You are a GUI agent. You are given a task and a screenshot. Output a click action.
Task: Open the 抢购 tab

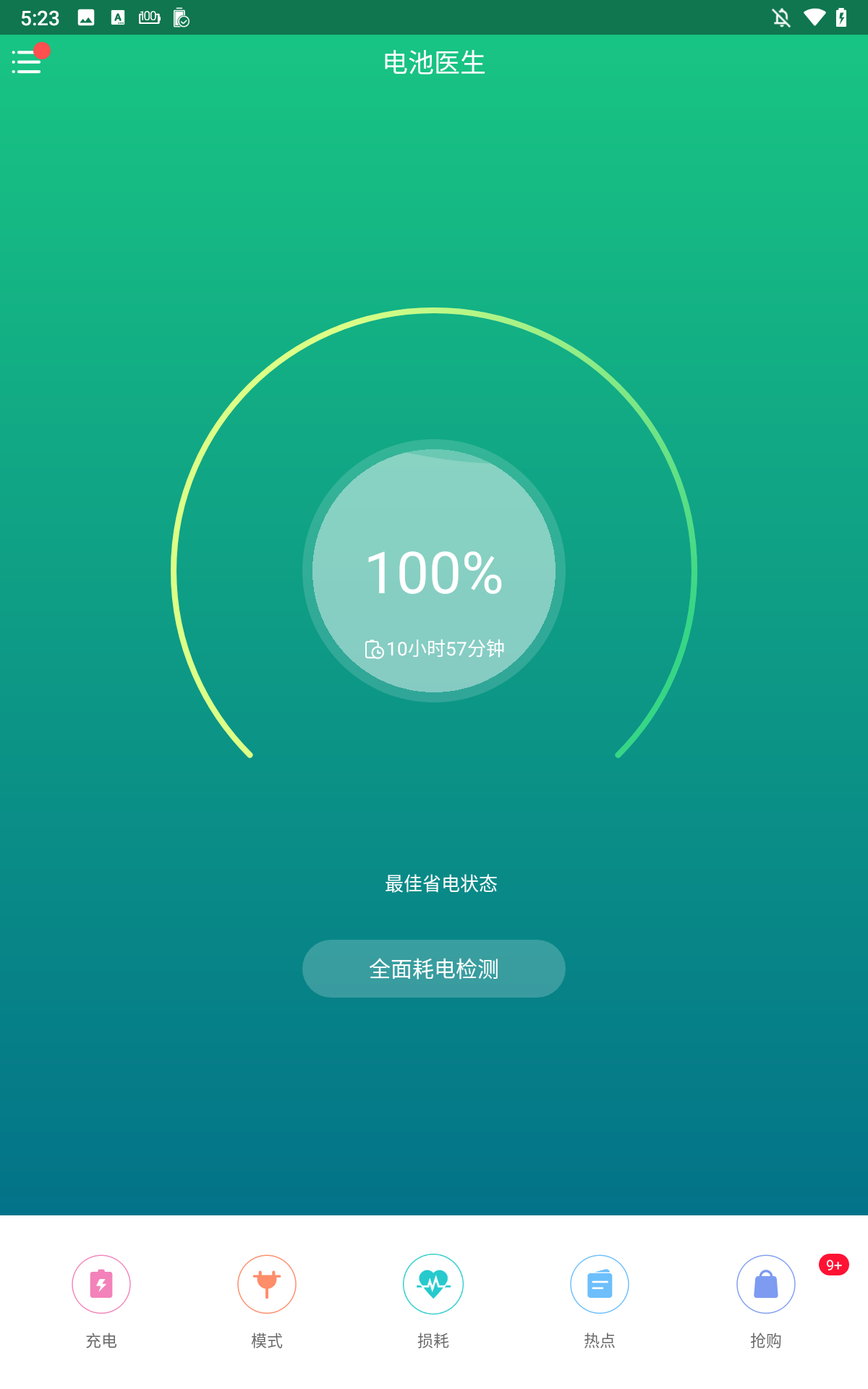coord(766,1300)
